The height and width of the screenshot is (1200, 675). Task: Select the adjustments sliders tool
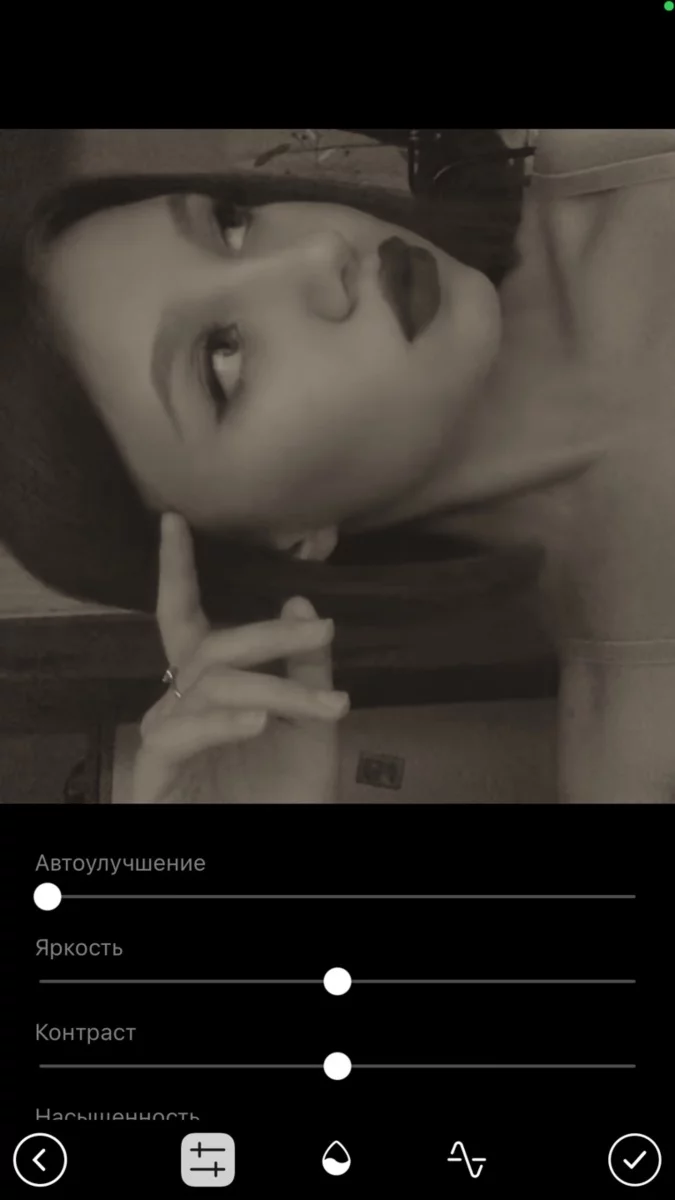(208, 1160)
